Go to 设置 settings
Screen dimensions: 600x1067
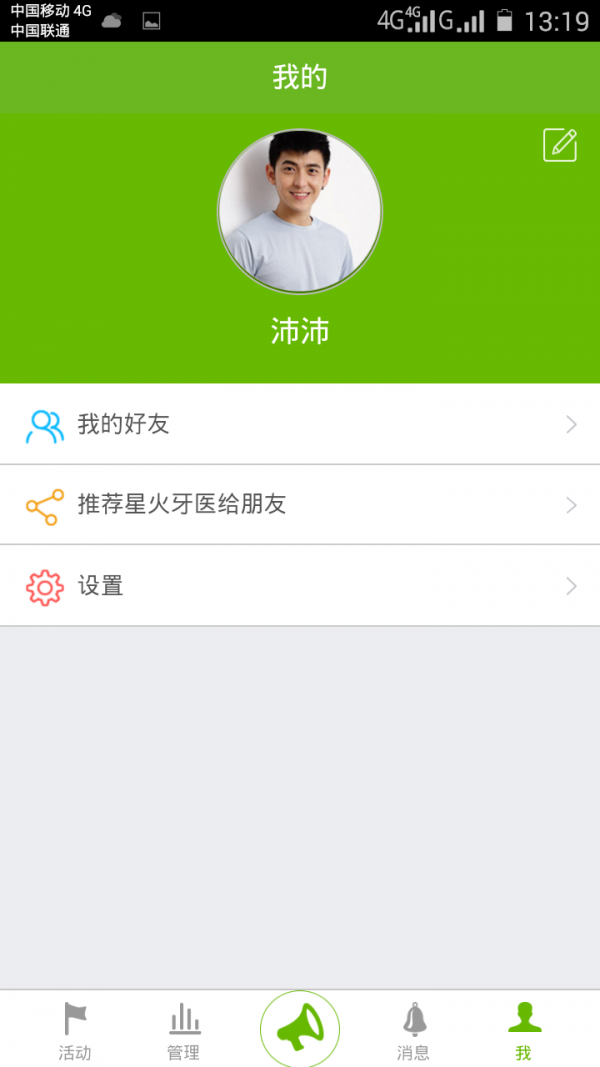pyautogui.click(x=300, y=586)
